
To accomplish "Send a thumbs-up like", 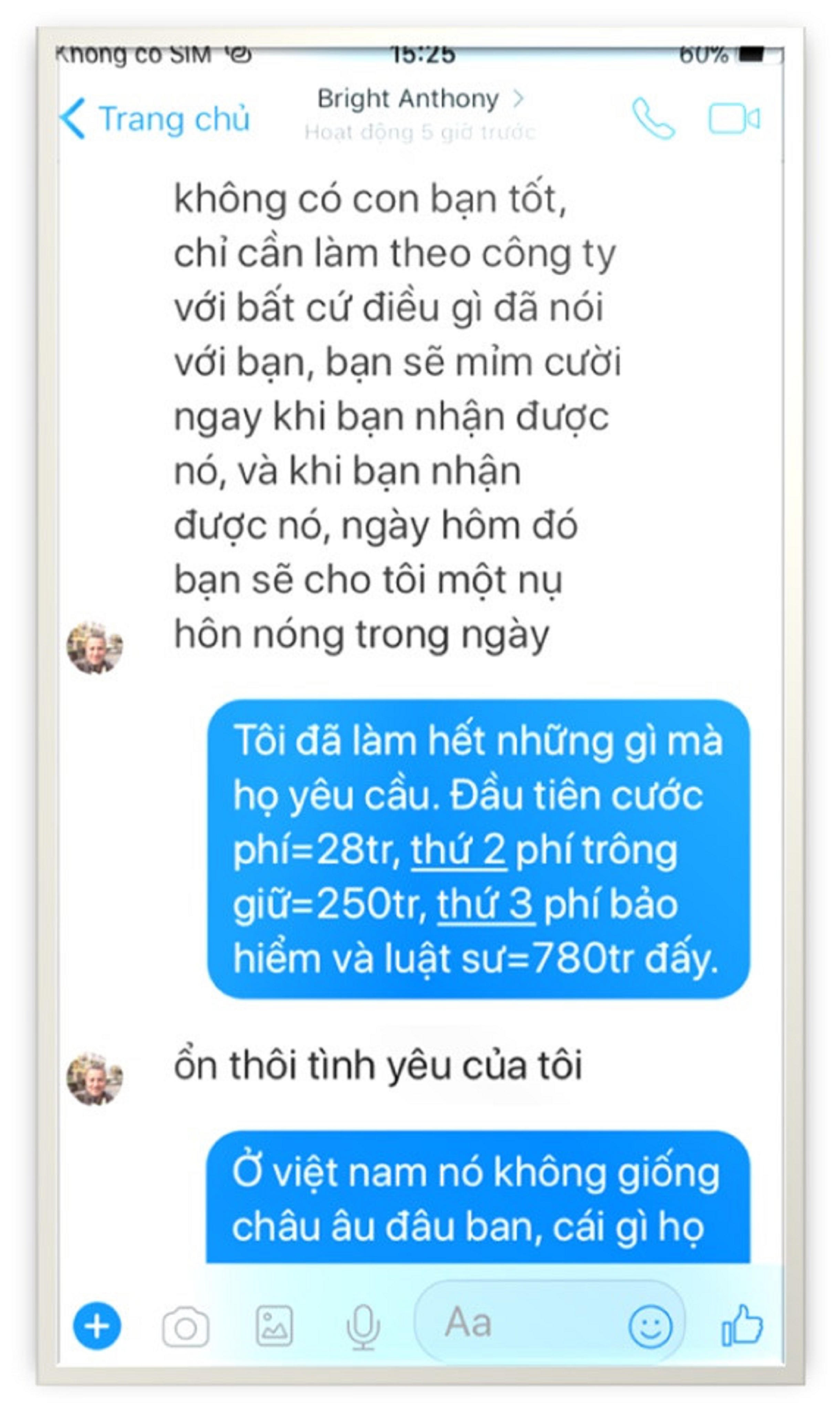I will (742, 1325).
